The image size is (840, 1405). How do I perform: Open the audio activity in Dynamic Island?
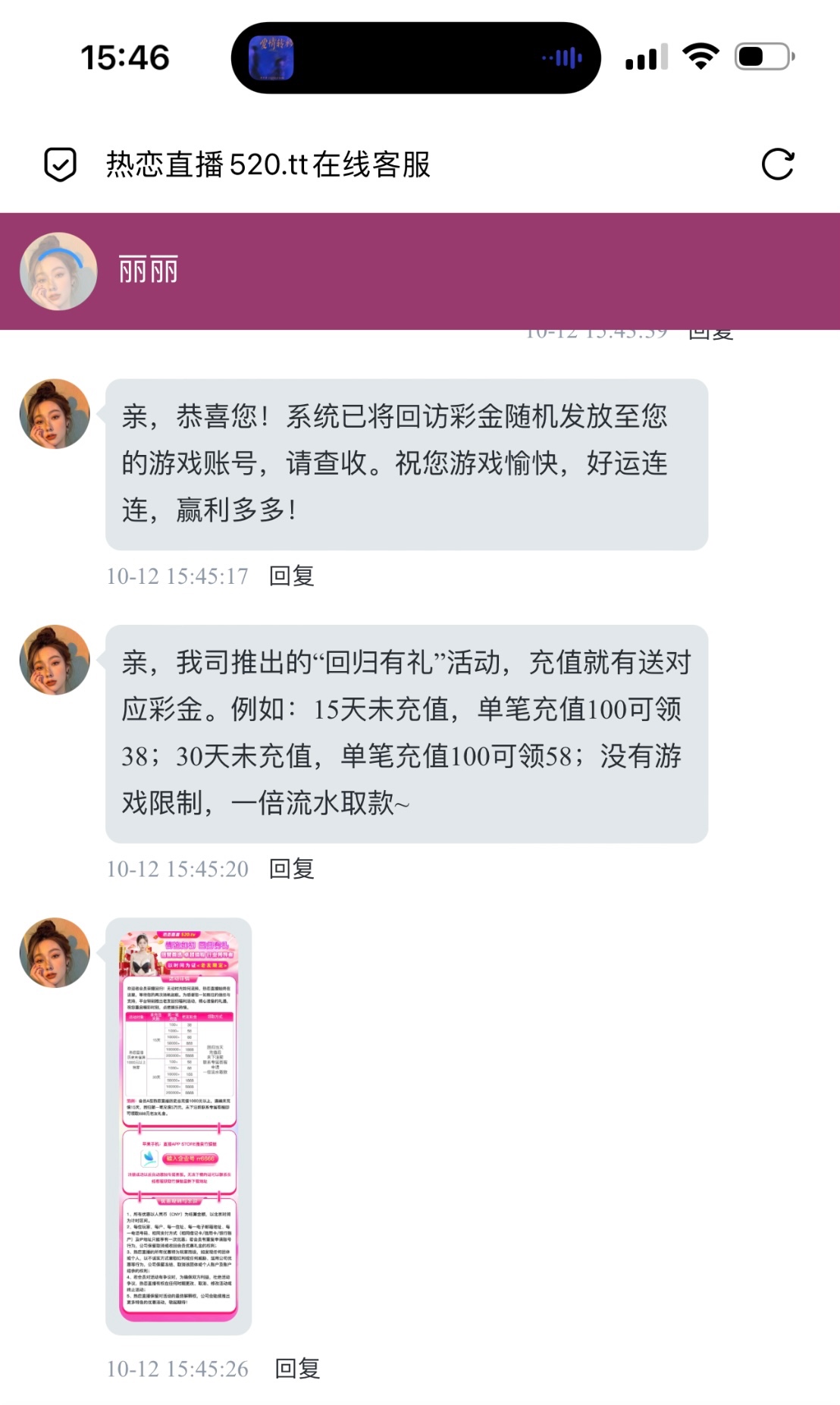(x=415, y=58)
